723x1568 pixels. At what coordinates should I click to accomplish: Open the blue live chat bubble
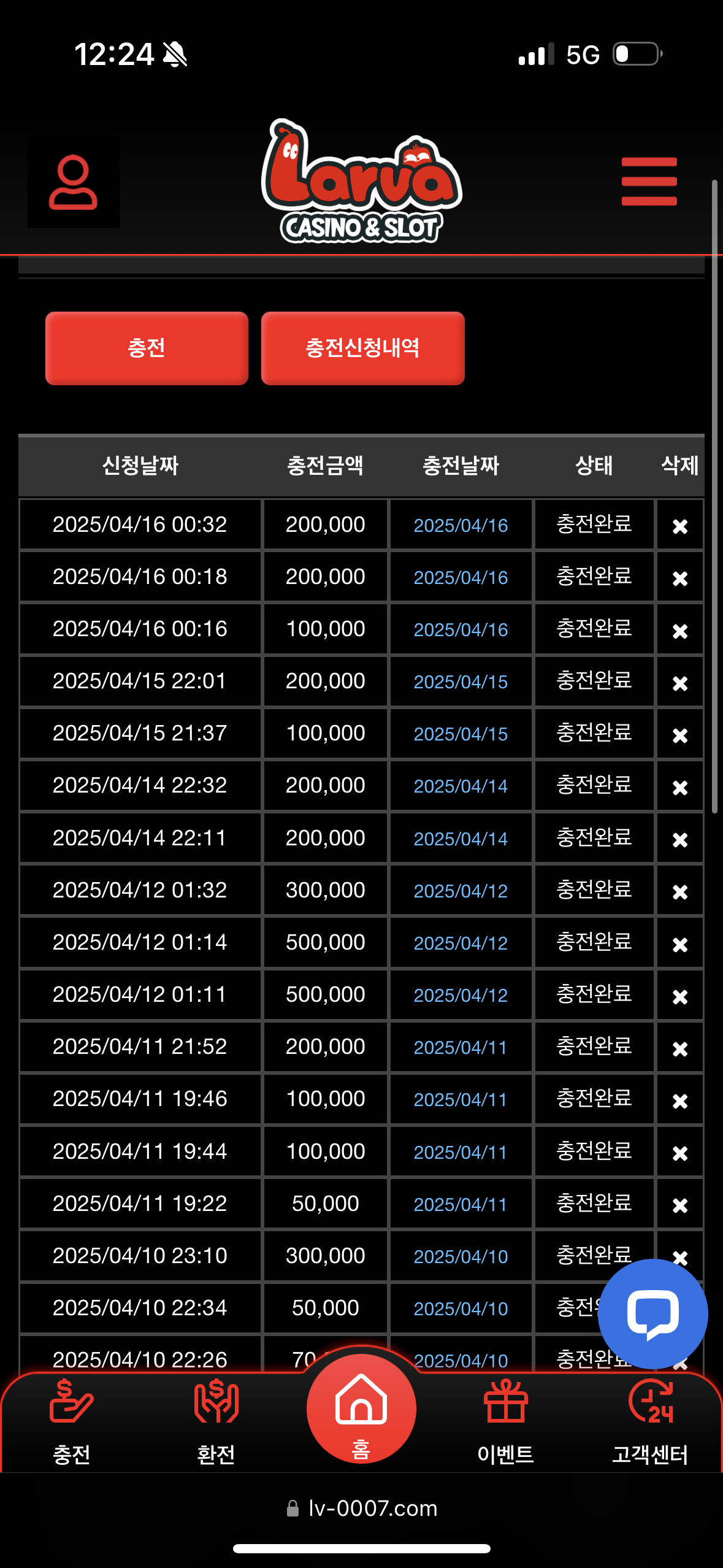[x=652, y=1313]
